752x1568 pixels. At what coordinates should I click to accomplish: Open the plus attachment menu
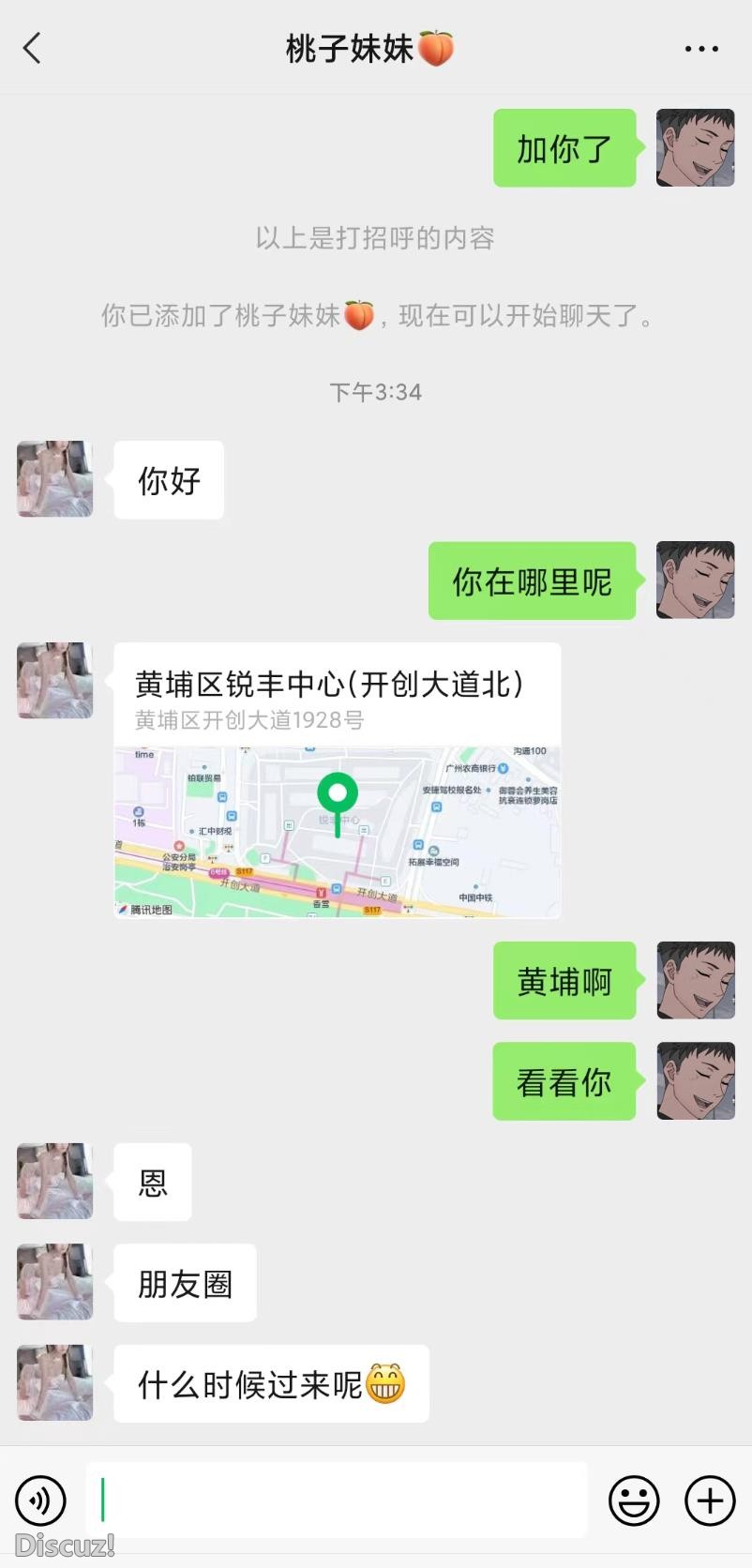[x=709, y=1500]
